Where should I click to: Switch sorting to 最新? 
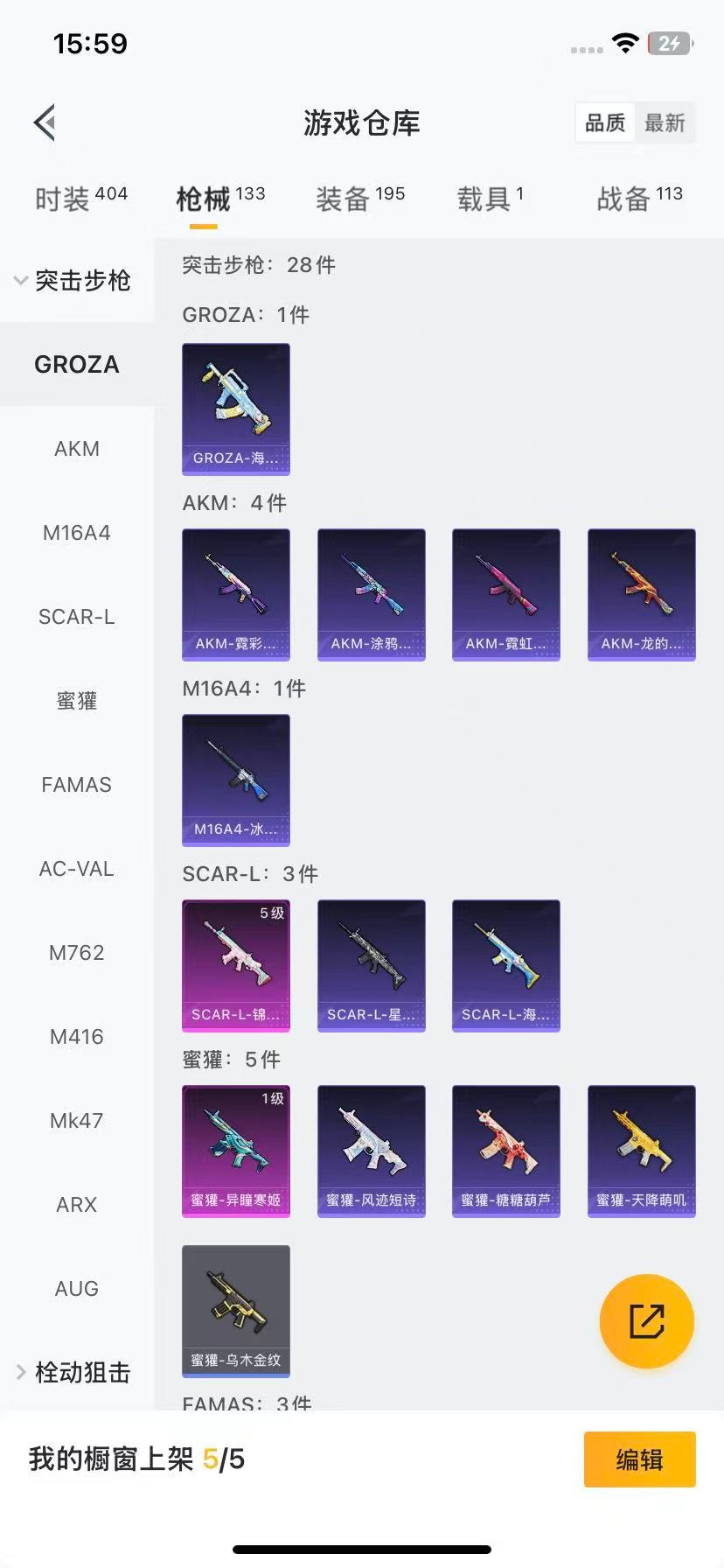pyautogui.click(x=665, y=122)
